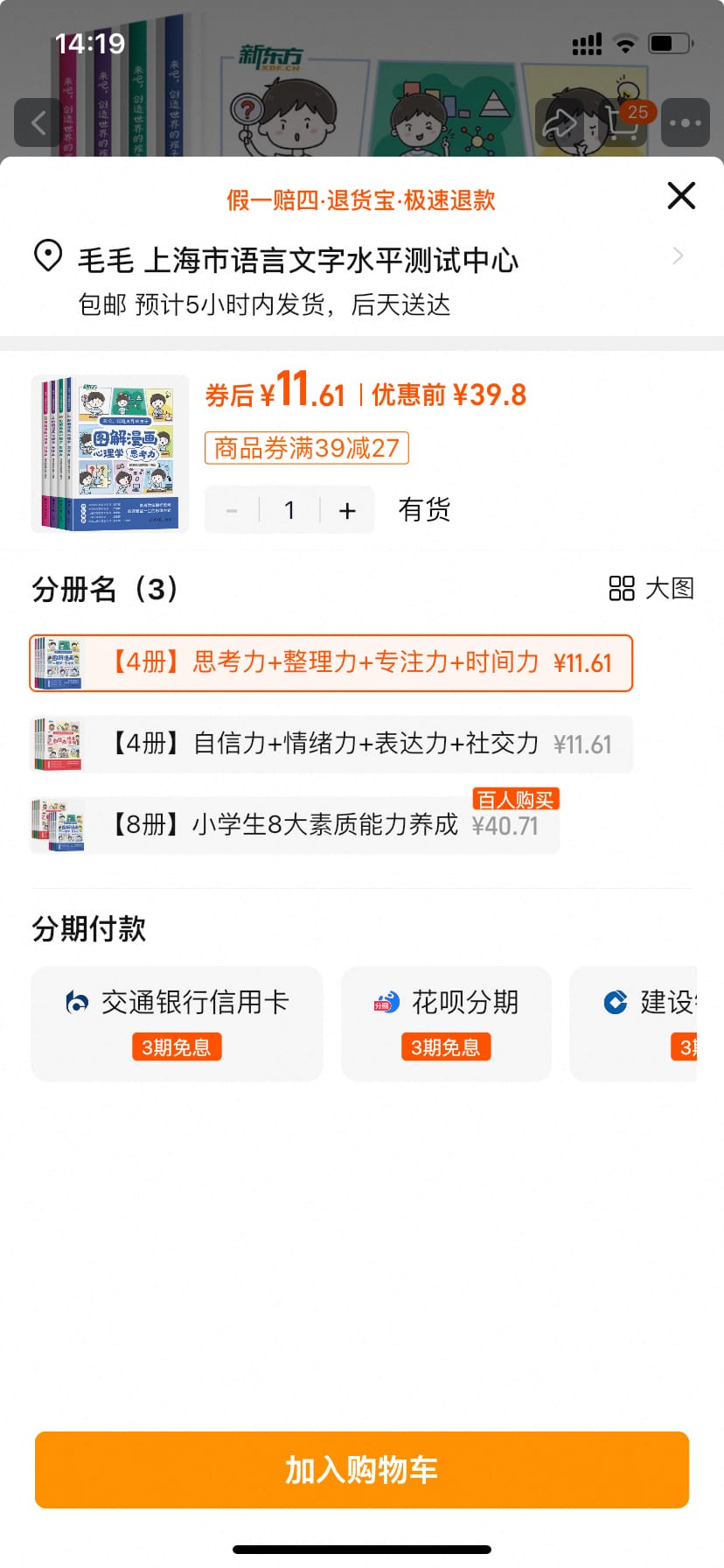This screenshot has width=724, height=1568.
Task: Open the shopping cart showing 25 items
Action: pyautogui.click(x=623, y=124)
